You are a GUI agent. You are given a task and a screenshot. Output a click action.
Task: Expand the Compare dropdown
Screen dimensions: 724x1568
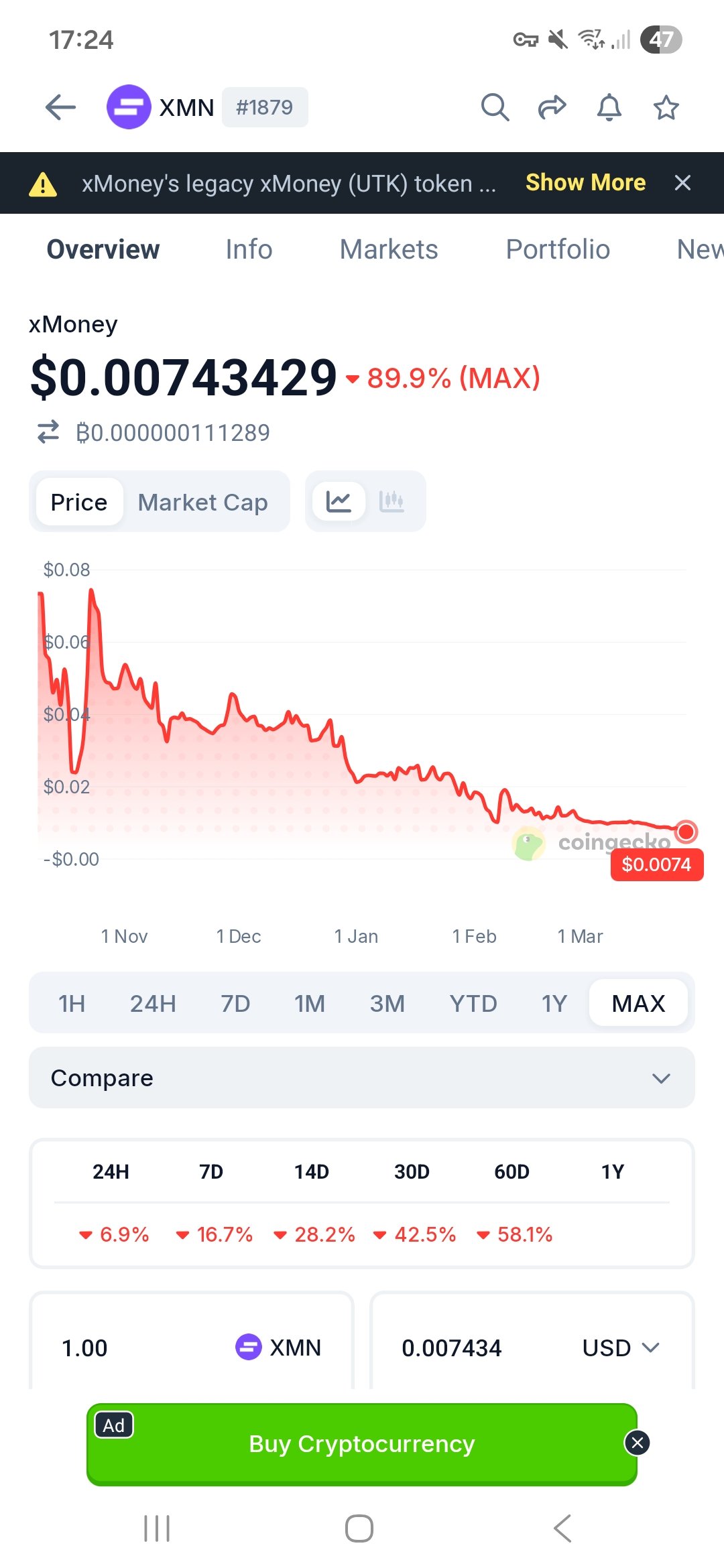point(362,1077)
